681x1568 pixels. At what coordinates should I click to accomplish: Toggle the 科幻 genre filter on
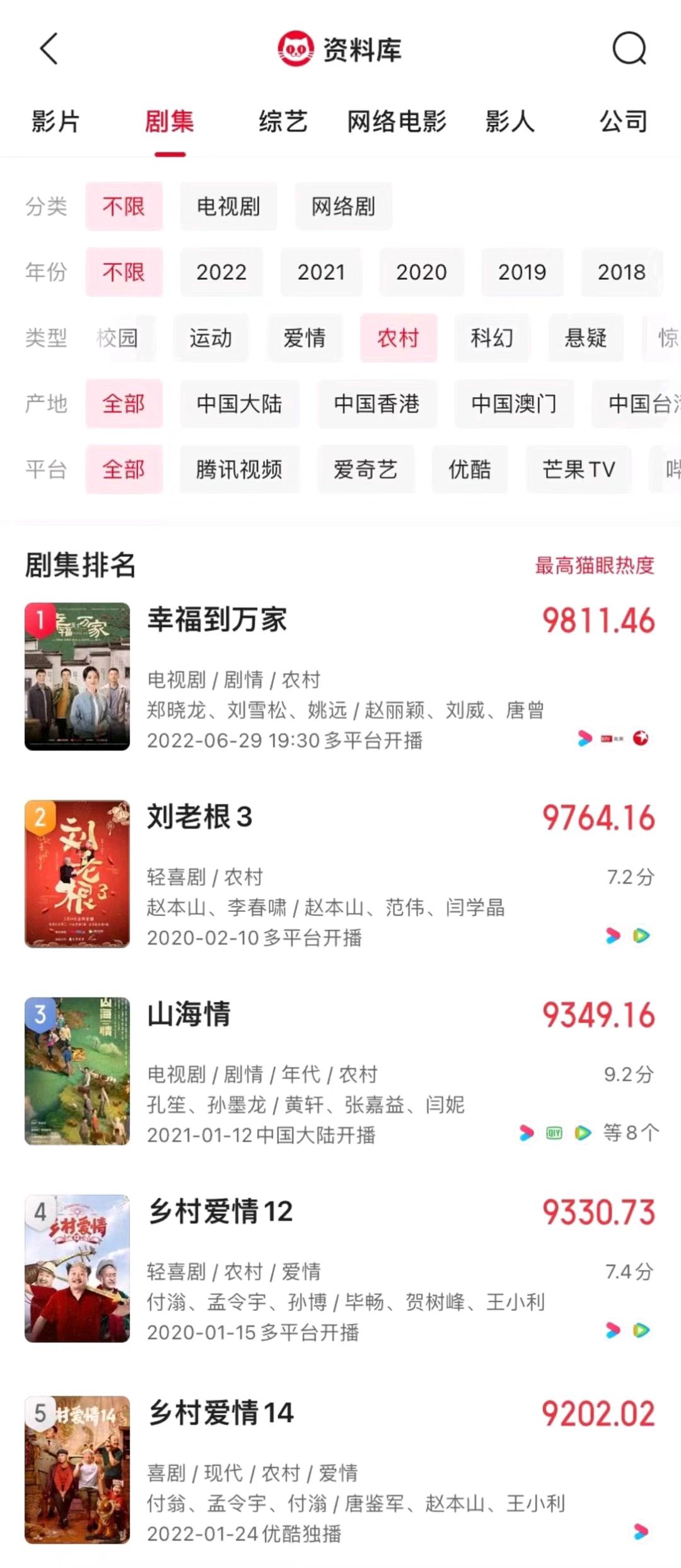(491, 338)
